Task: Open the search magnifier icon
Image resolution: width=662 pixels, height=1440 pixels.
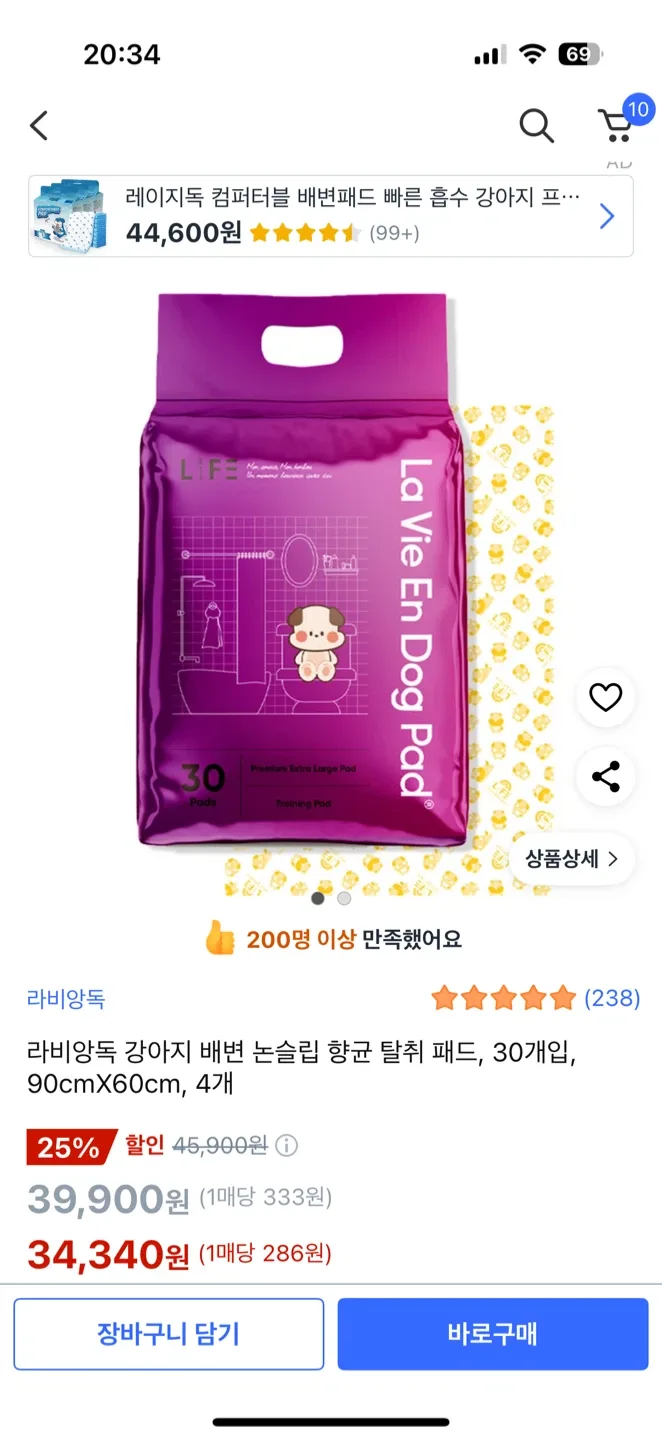Action: pos(536,126)
